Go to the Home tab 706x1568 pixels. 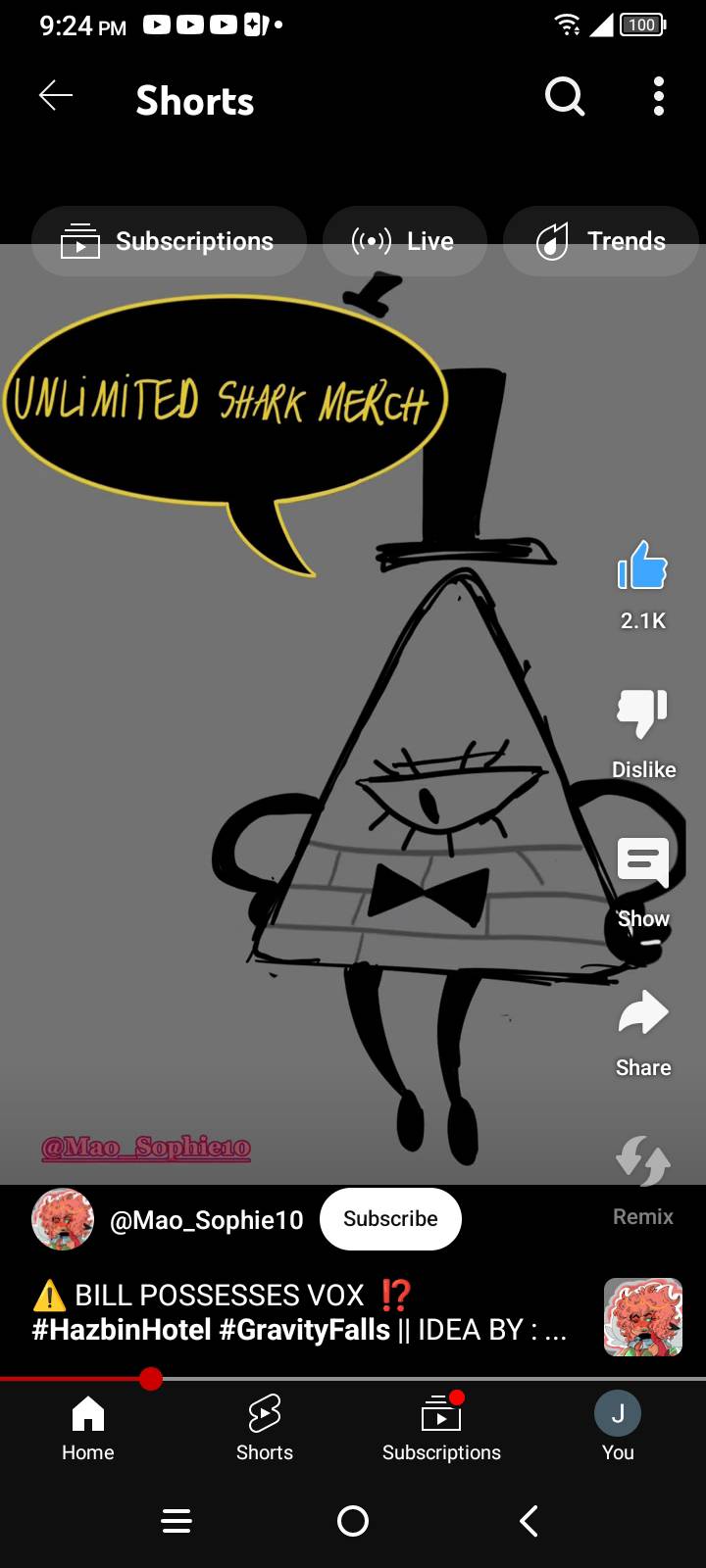88,1428
